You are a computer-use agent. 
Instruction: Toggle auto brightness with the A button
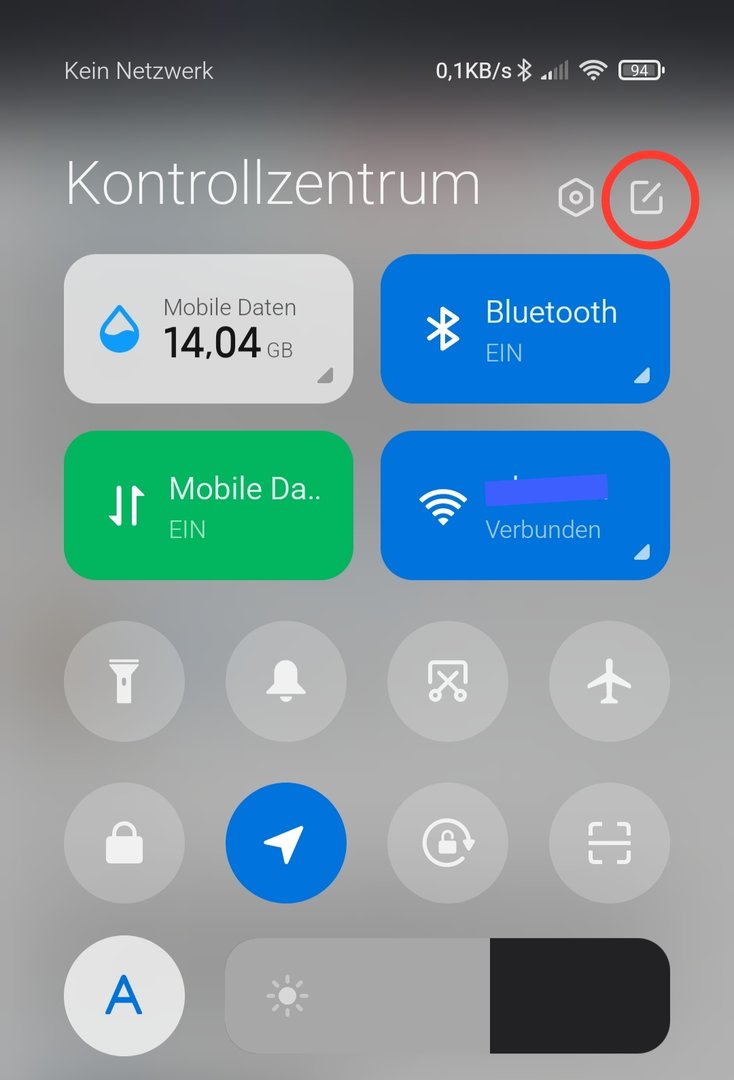point(124,995)
